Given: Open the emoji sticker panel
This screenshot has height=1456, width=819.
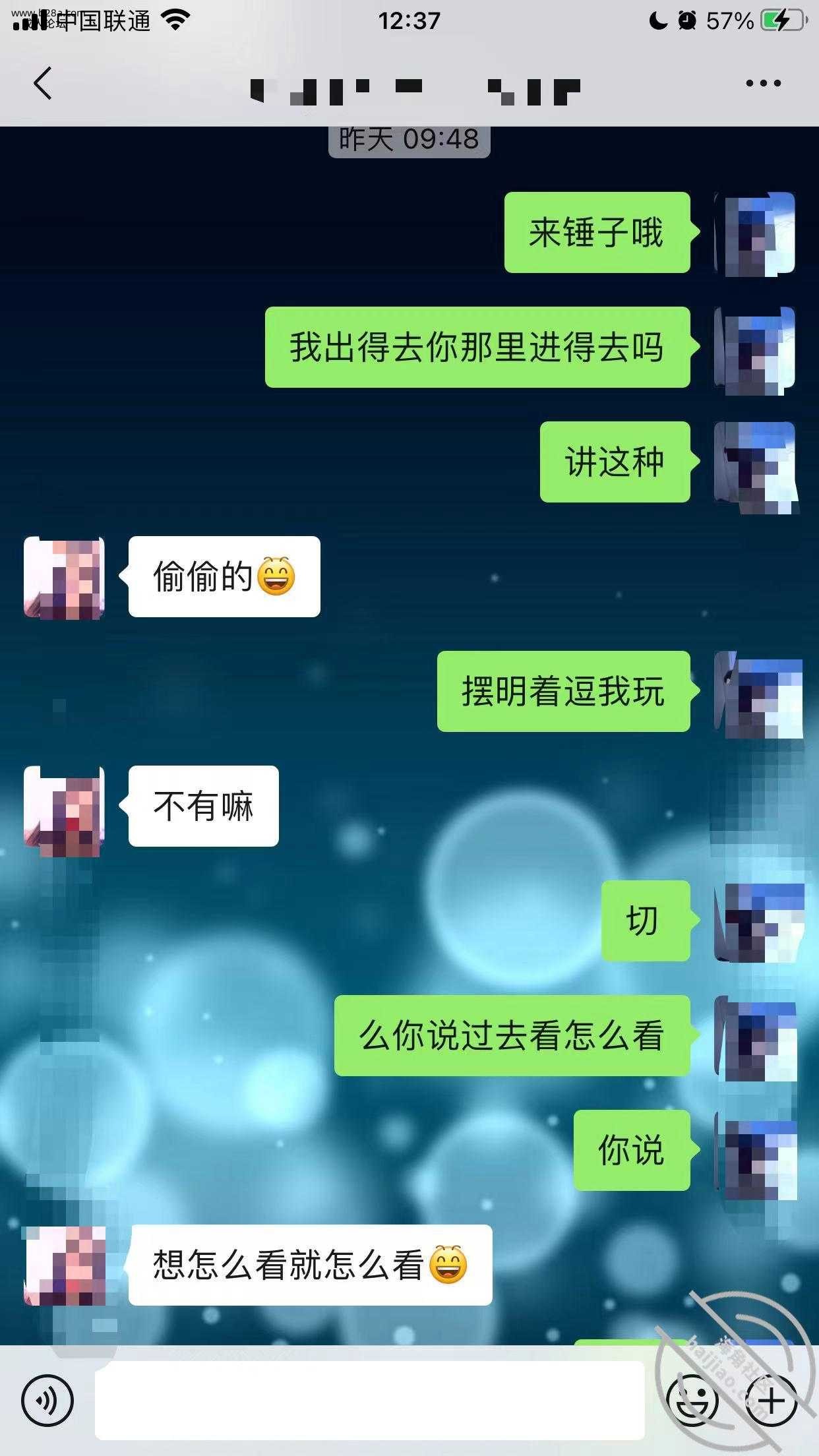Looking at the screenshot, I should (692, 1400).
